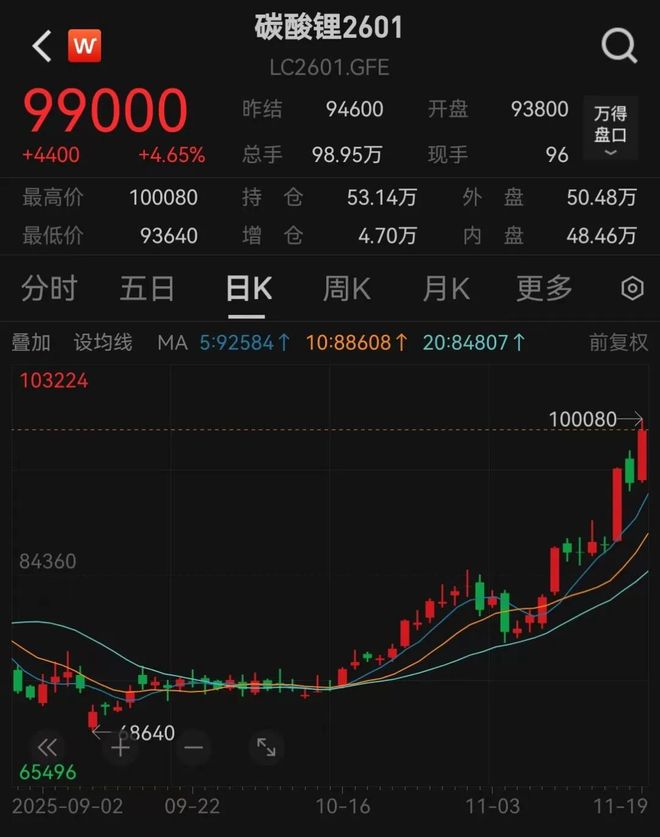Expand the 万得盘口 panel
Screen dimensions: 660x837
610,130
